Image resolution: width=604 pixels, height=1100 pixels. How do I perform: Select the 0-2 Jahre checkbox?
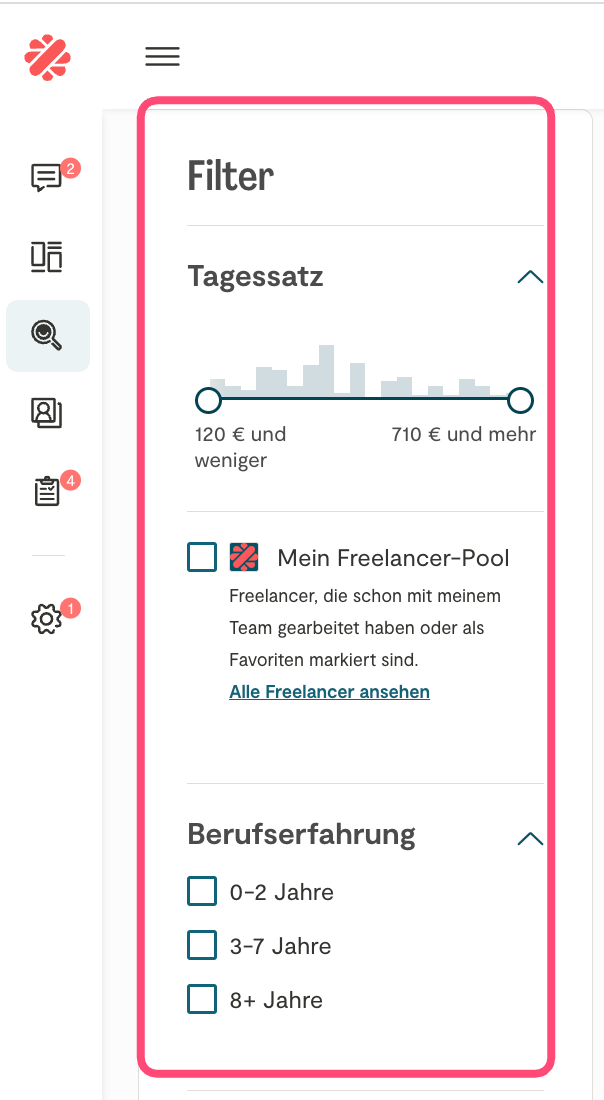tap(202, 891)
